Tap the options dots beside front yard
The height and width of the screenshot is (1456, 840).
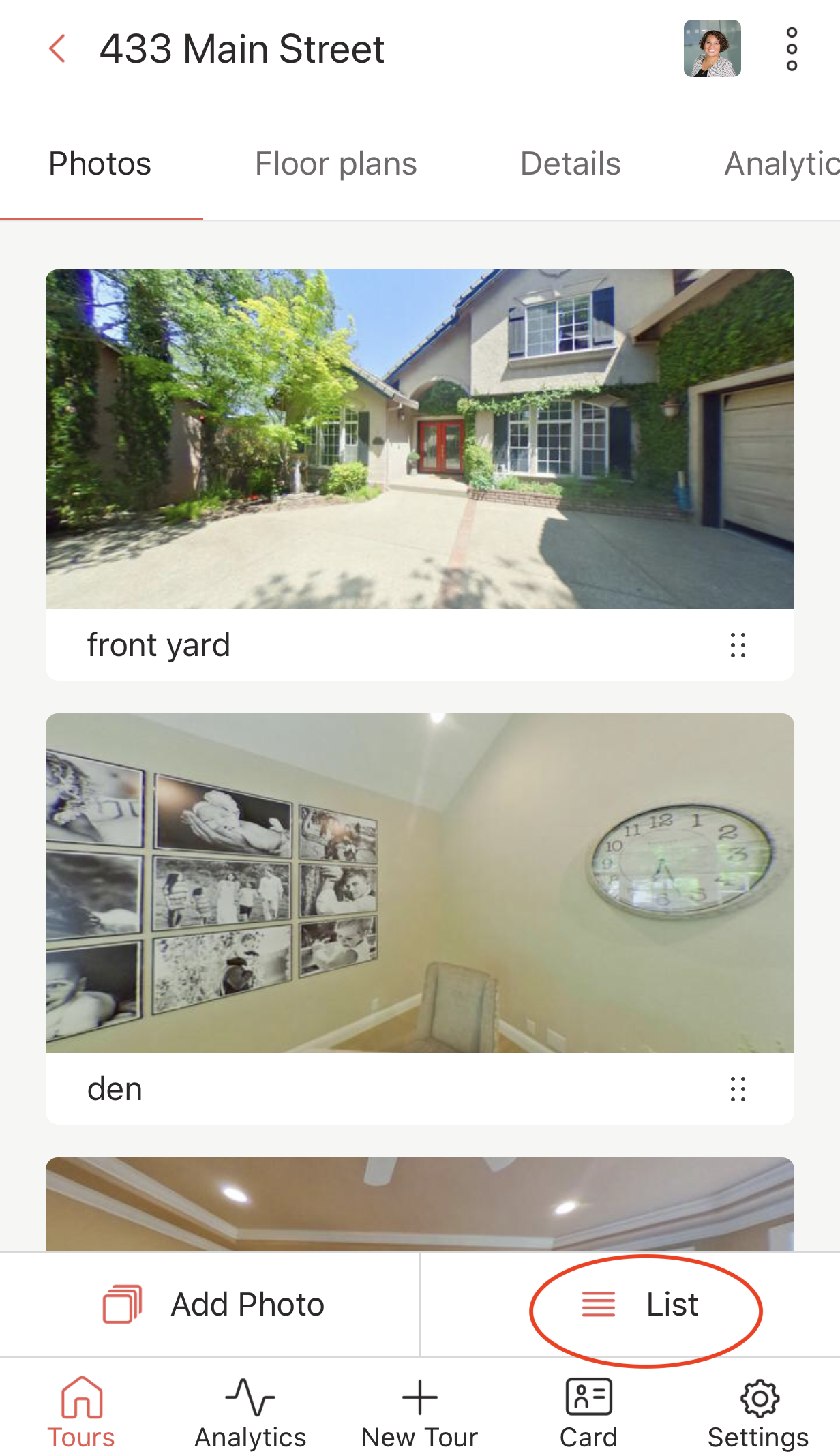click(x=738, y=645)
